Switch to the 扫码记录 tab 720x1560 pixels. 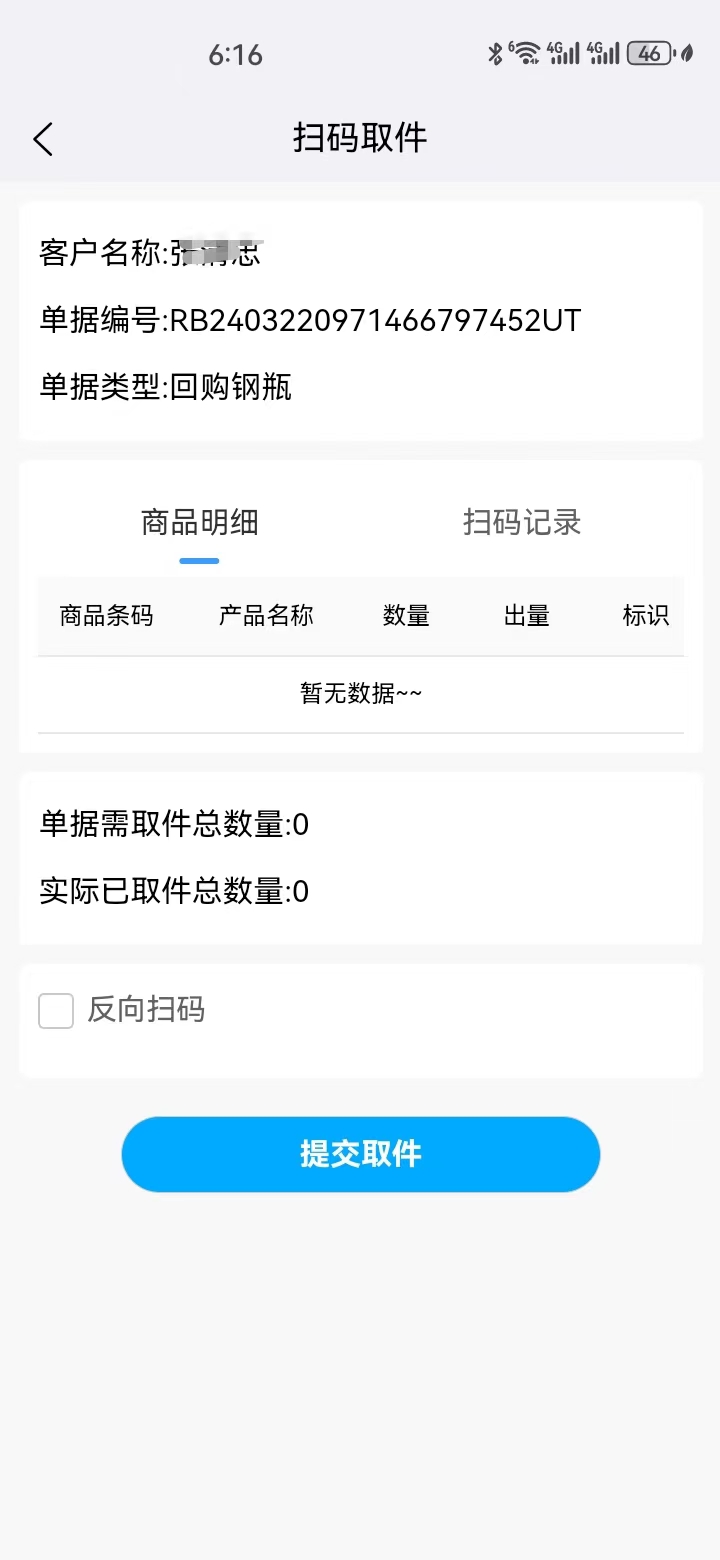coord(521,522)
